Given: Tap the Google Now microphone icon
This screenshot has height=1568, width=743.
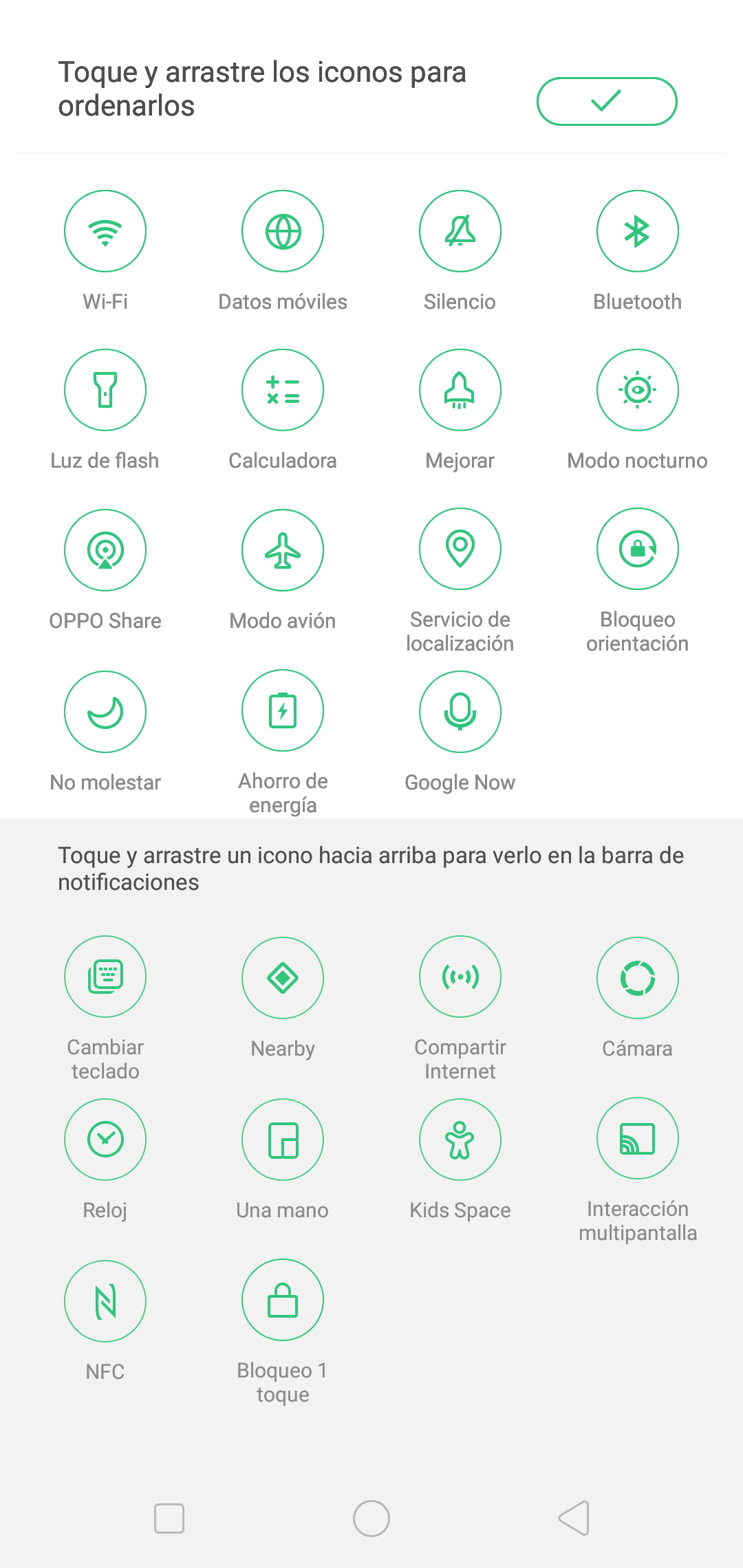Looking at the screenshot, I should [460, 711].
